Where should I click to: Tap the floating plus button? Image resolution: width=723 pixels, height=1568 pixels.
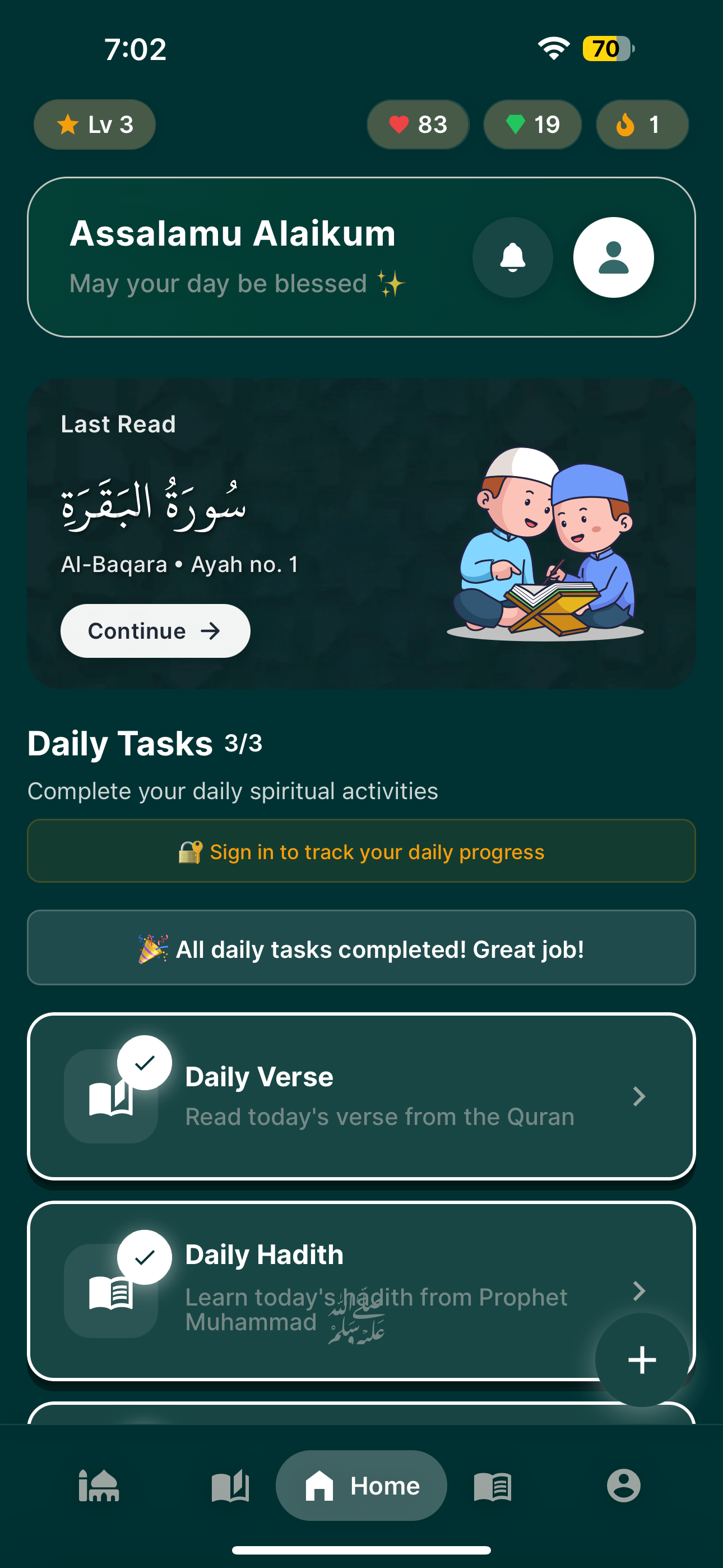pos(641,1360)
